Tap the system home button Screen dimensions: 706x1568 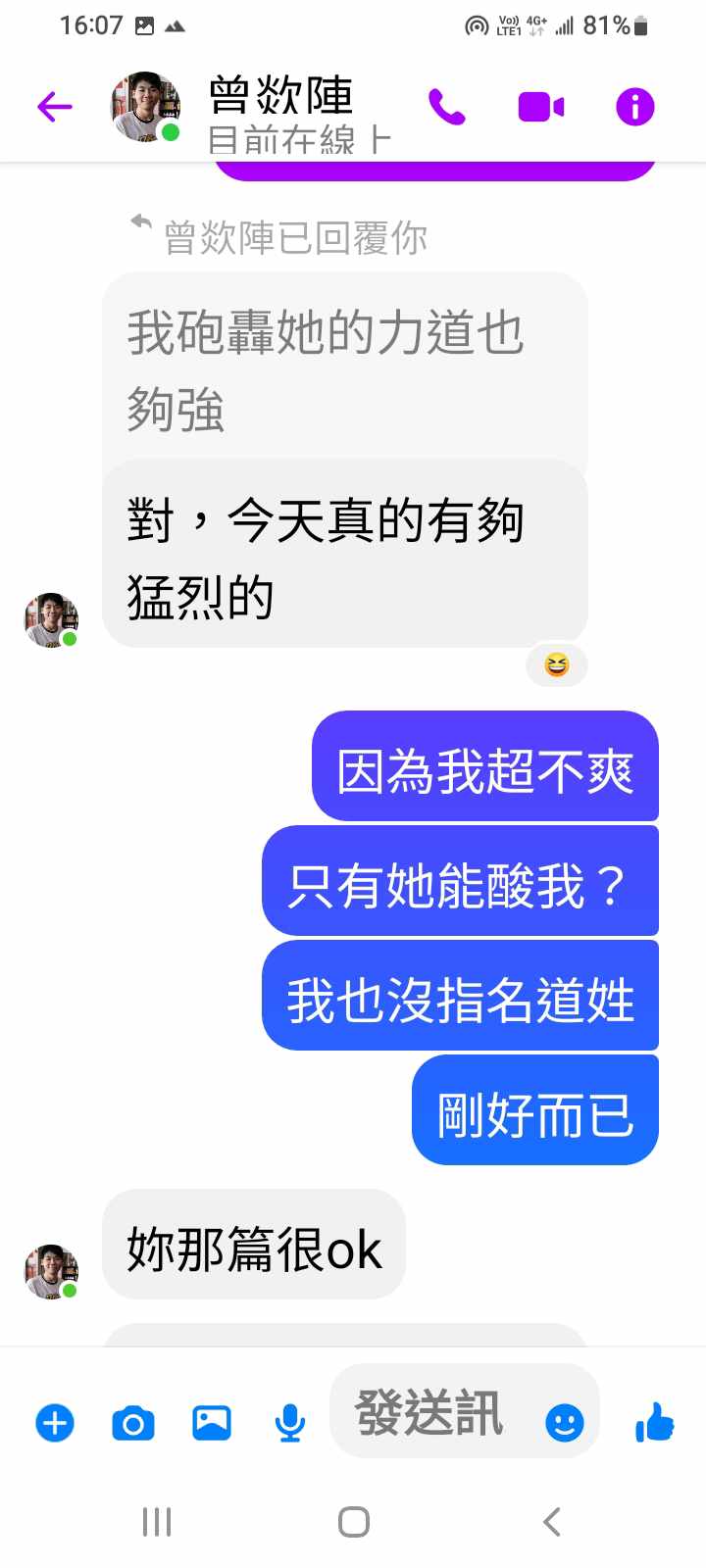pos(353,1522)
